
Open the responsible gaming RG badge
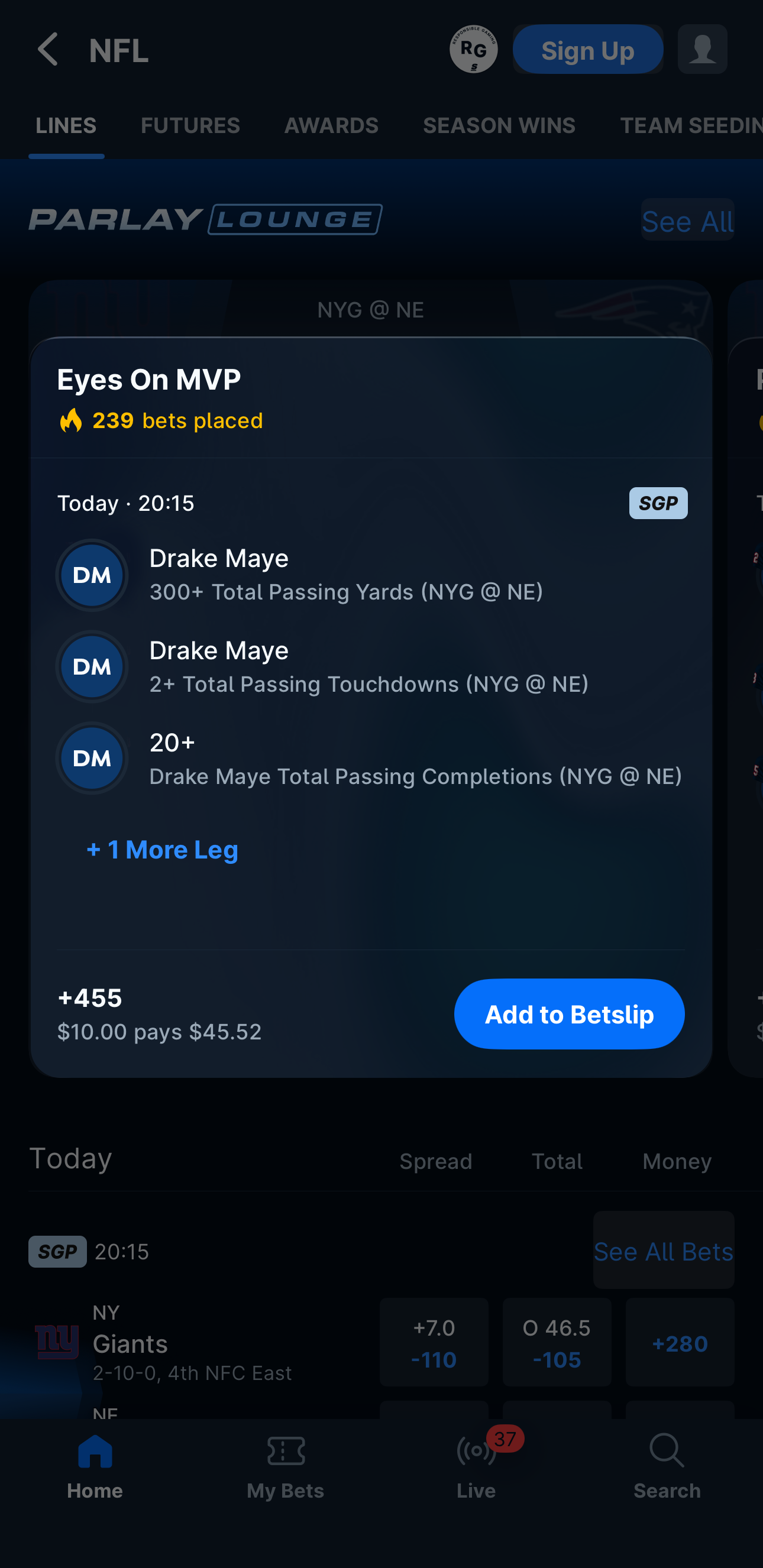[x=473, y=49]
